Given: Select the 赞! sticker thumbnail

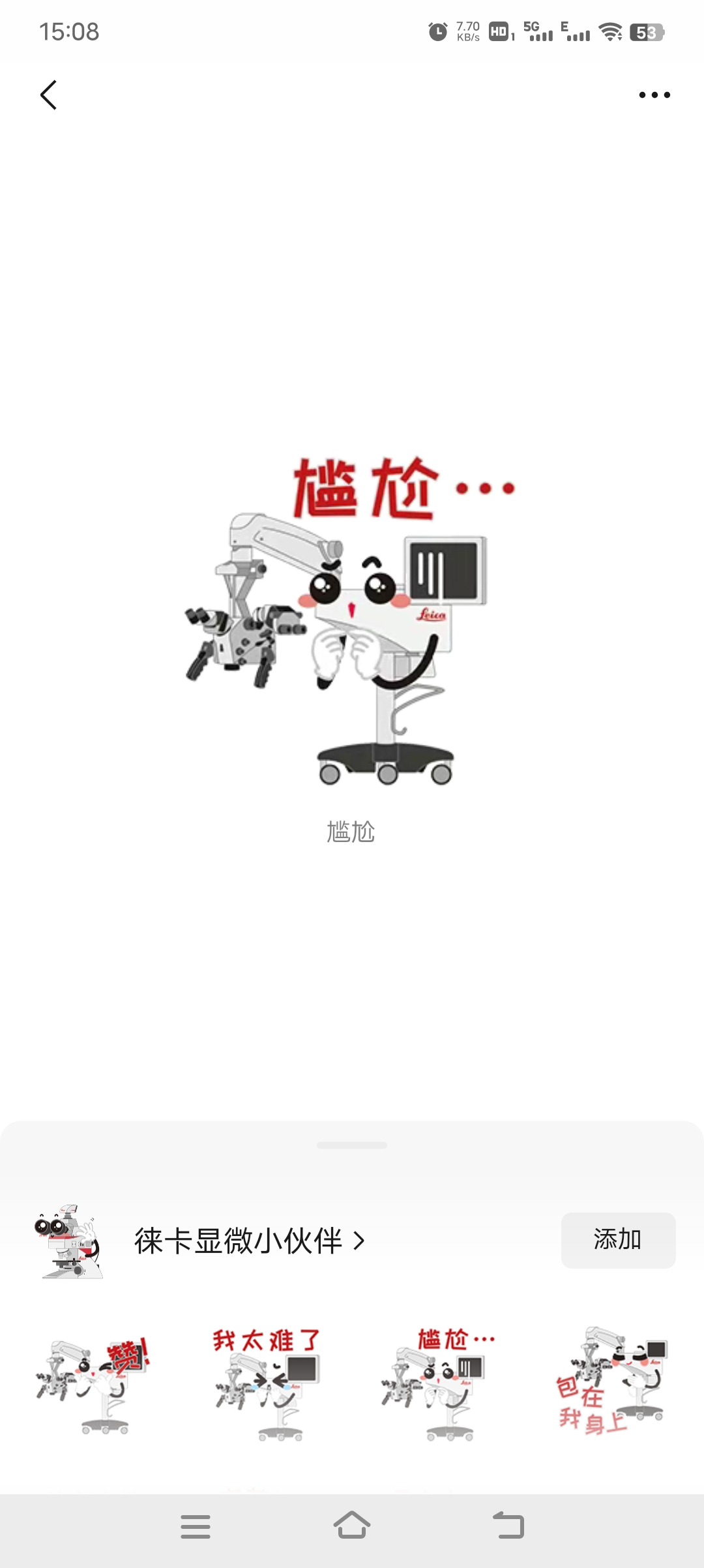Looking at the screenshot, I should tap(93, 1383).
